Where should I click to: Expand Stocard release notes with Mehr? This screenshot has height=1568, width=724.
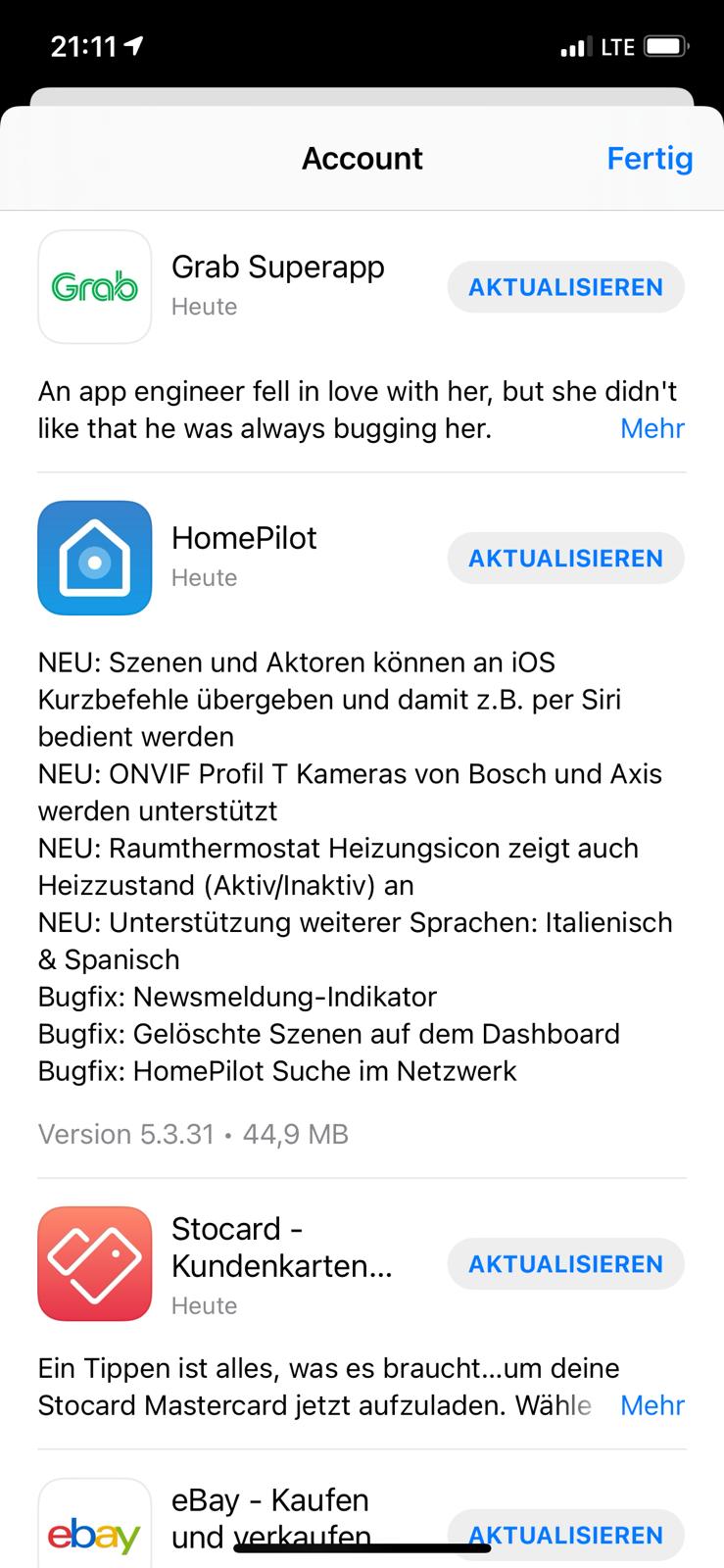point(652,1405)
